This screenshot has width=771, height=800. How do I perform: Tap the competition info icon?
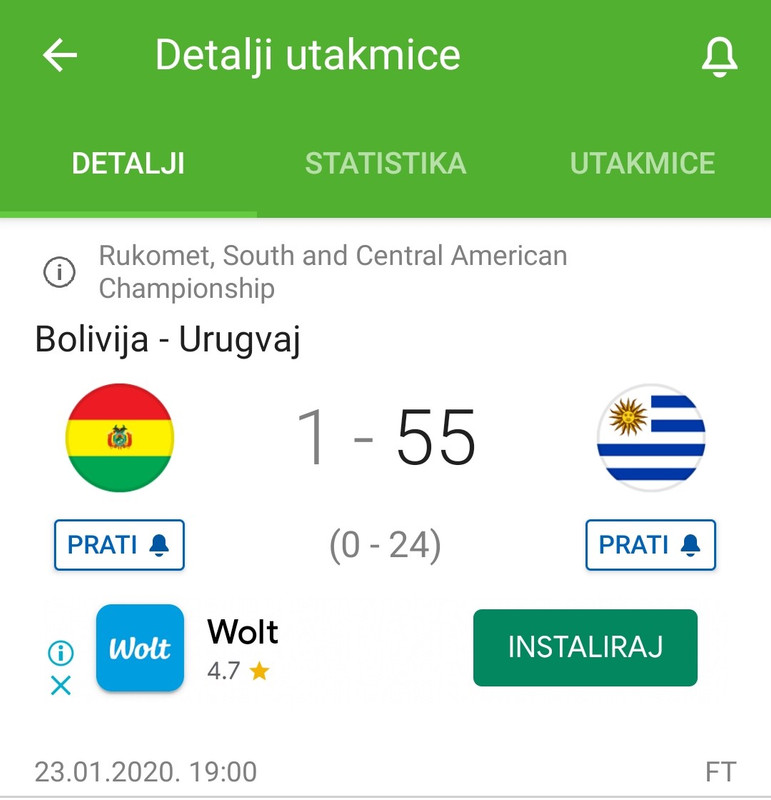[x=59, y=272]
